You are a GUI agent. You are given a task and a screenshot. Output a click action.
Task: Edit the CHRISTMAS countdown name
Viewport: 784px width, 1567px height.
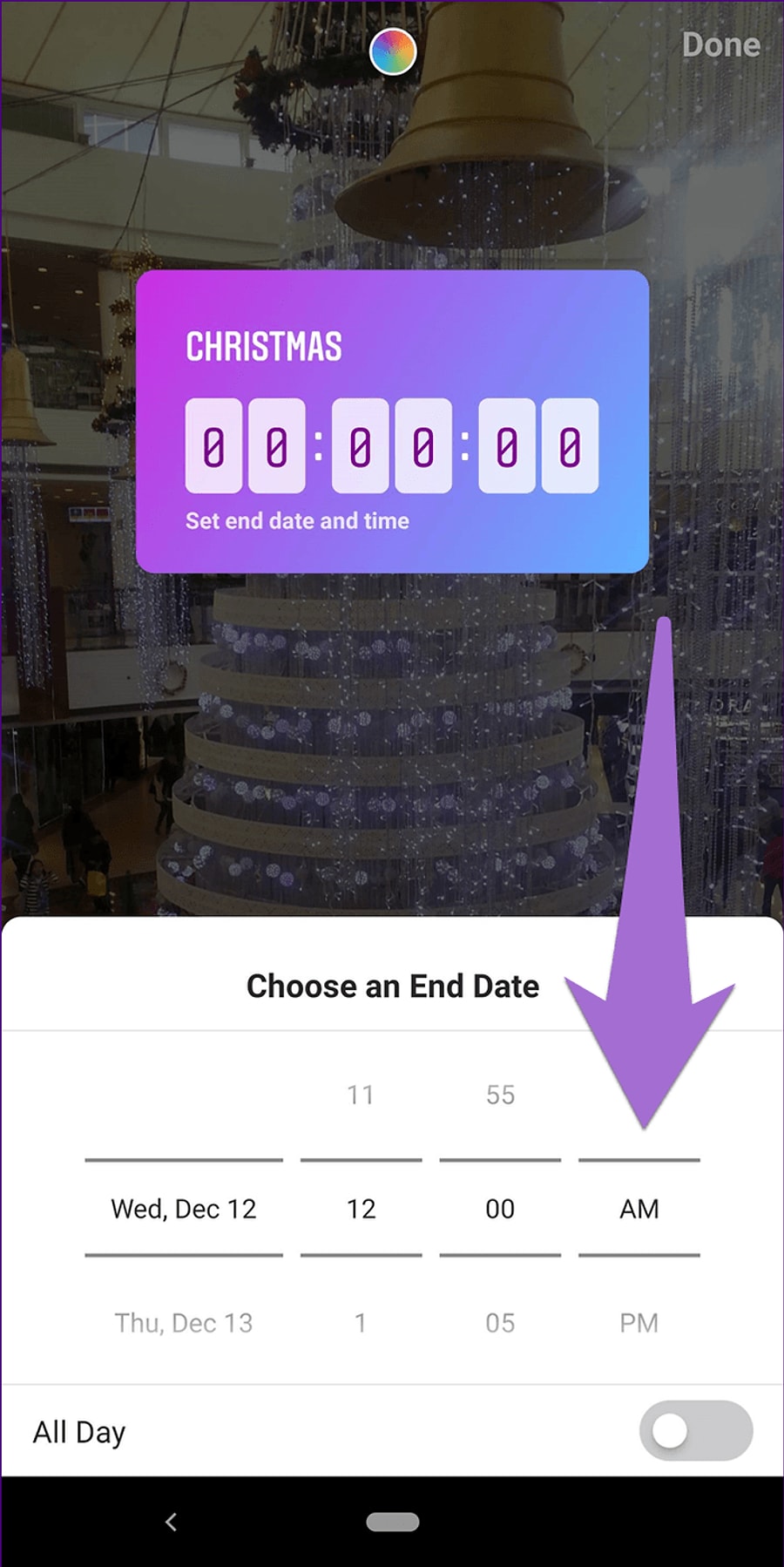tap(264, 347)
